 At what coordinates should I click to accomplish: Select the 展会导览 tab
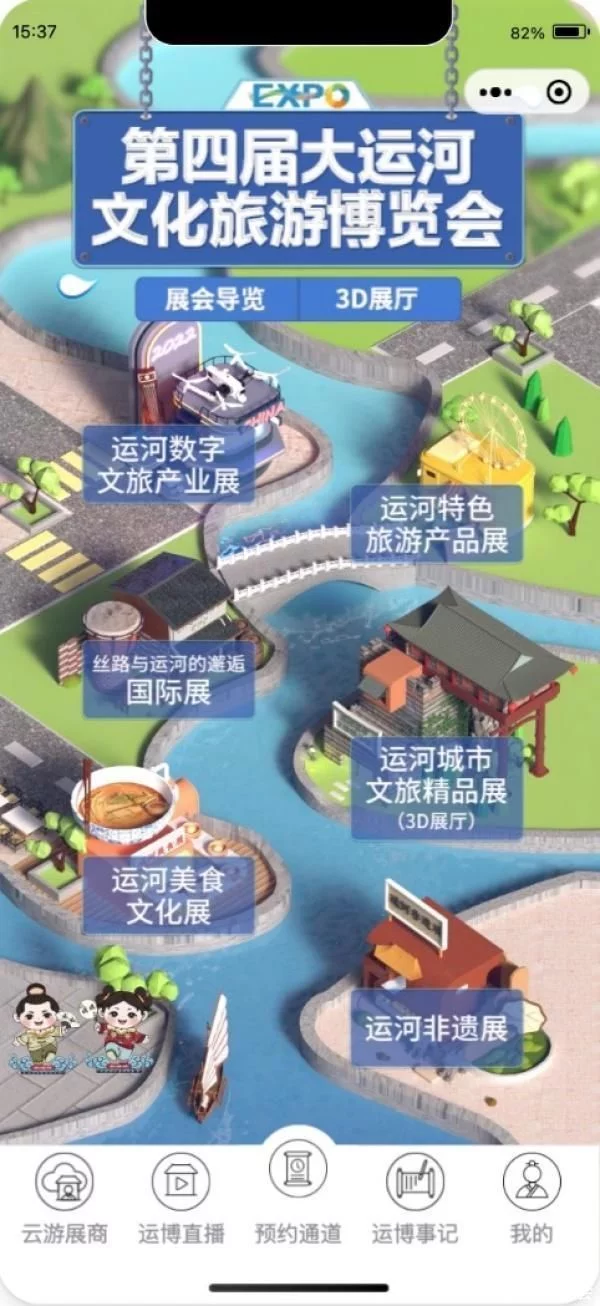(217, 300)
